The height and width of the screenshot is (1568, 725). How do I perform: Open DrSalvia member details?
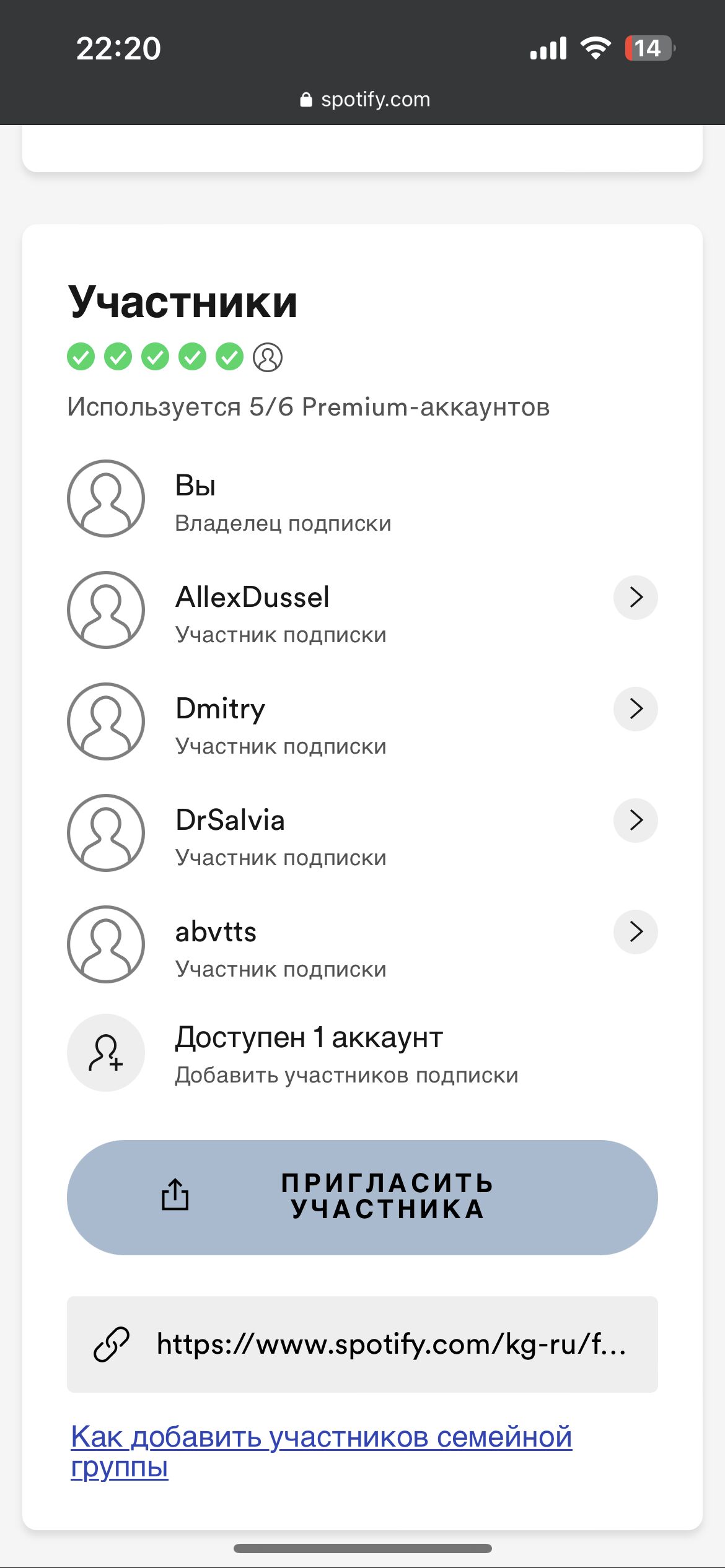[635, 821]
